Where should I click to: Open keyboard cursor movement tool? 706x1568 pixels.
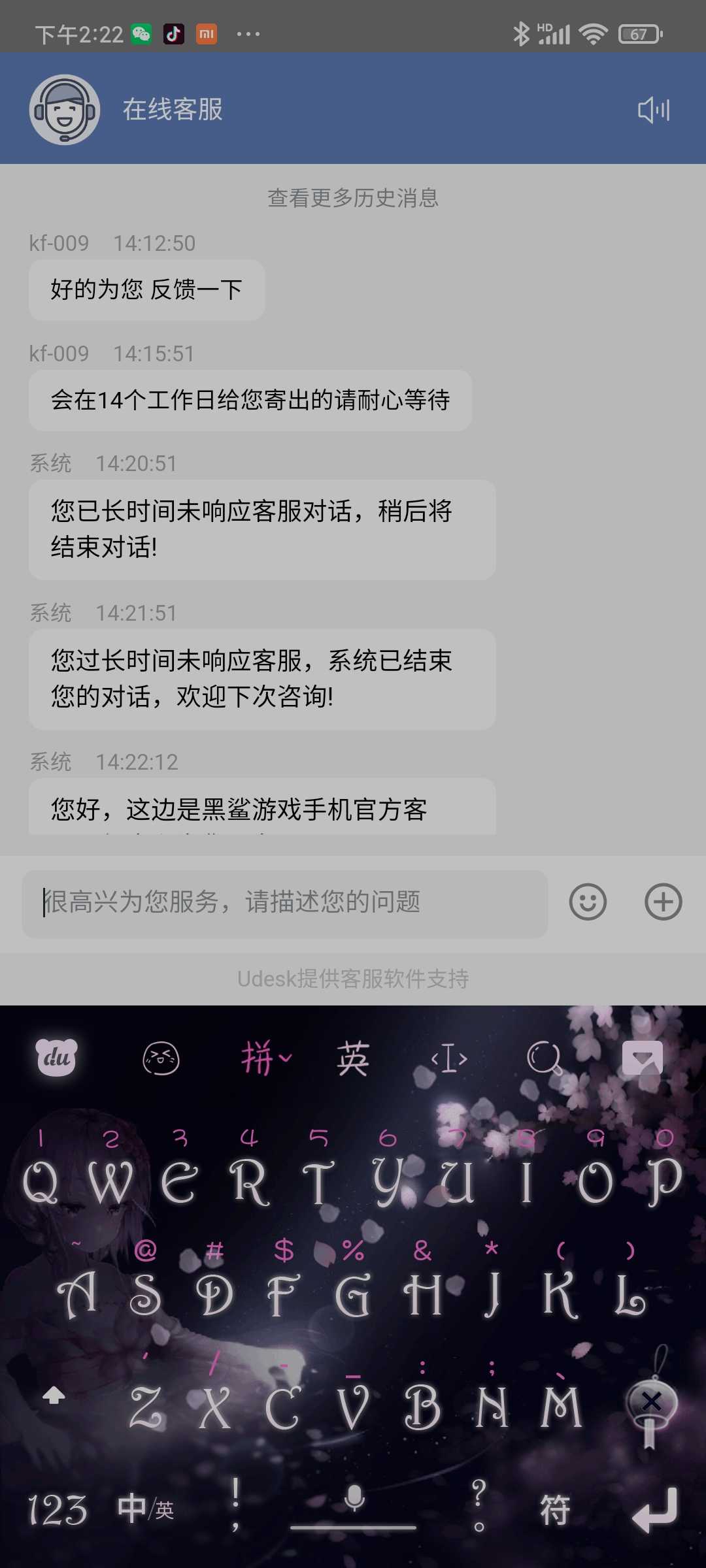coord(449,1058)
